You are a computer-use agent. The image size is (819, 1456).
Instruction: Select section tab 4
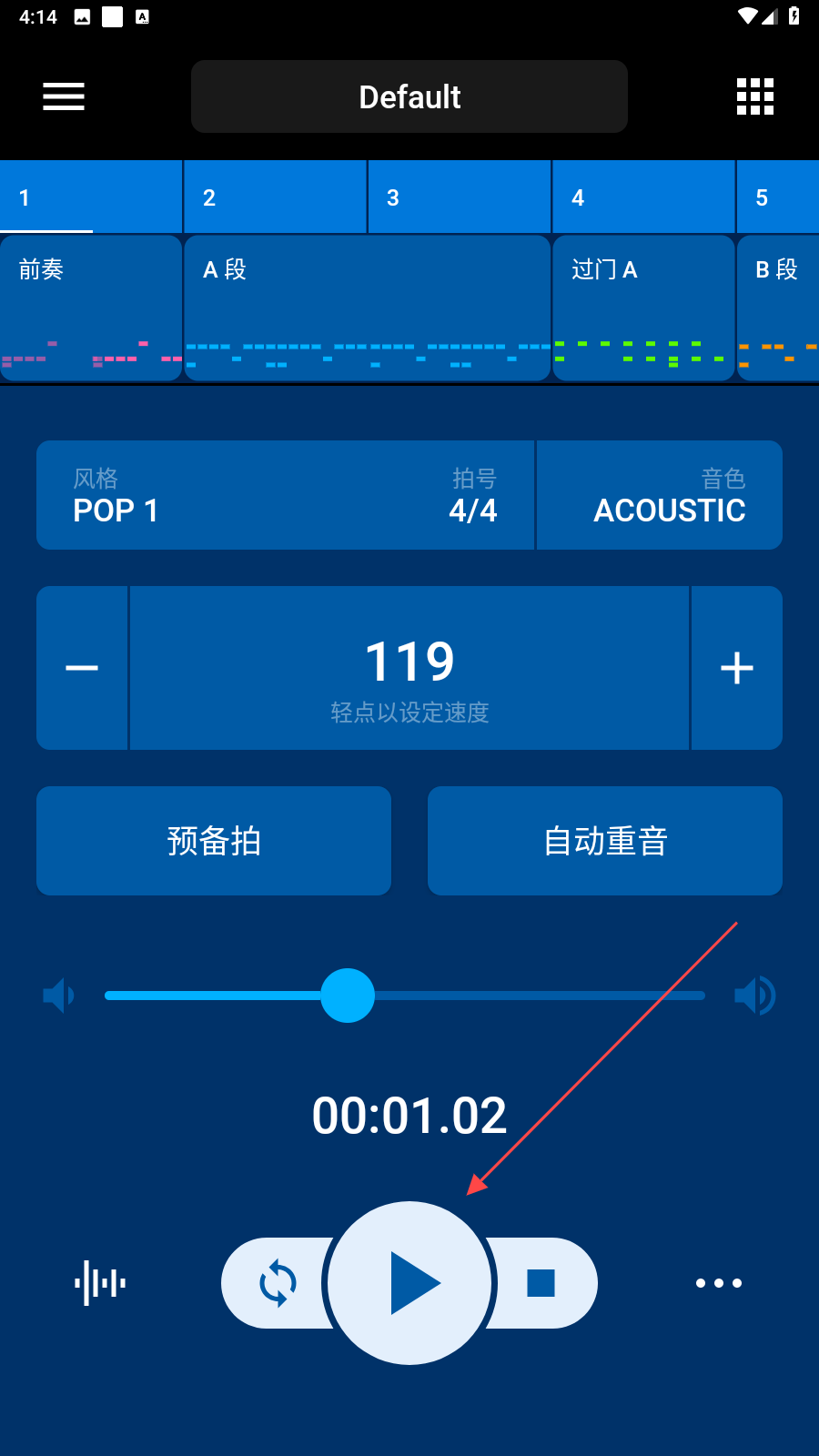642,197
